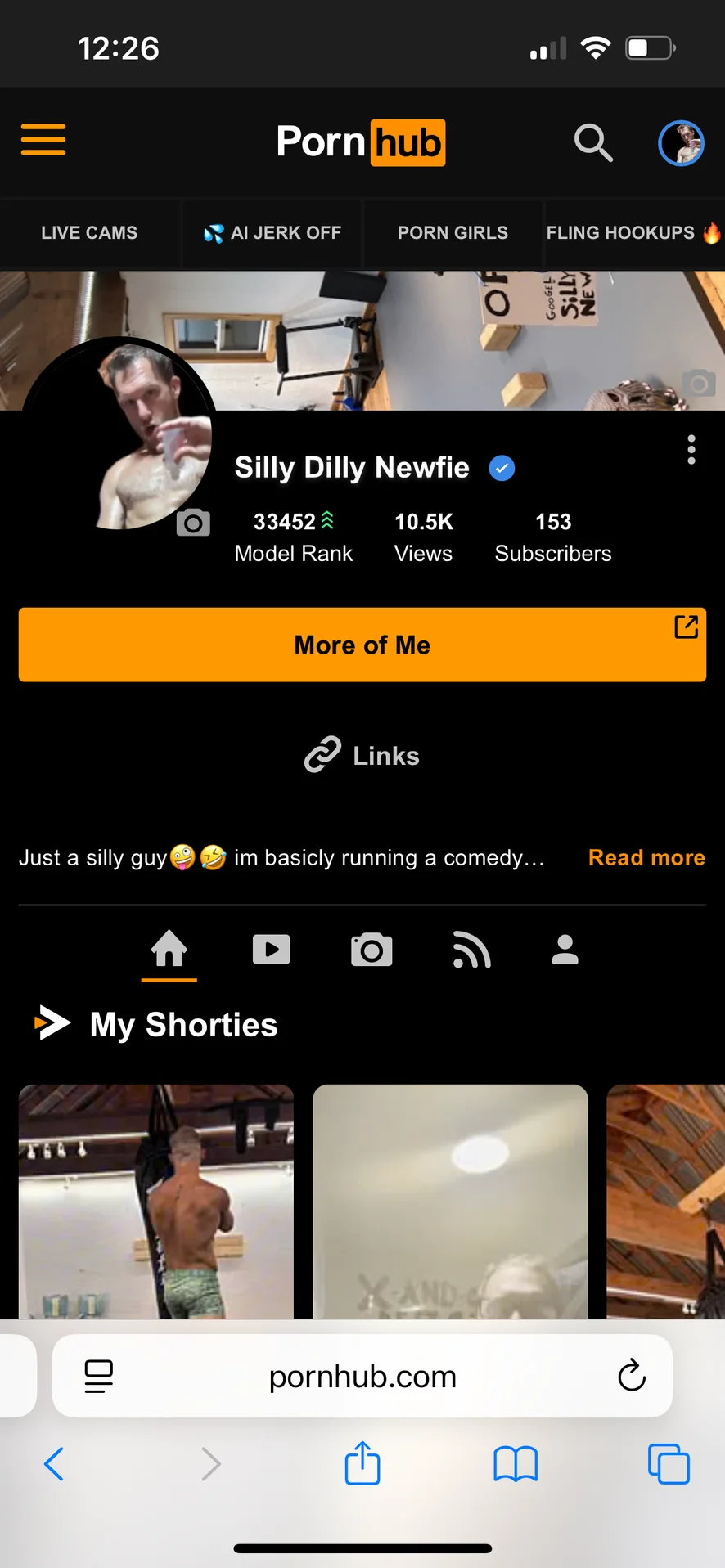The width and height of the screenshot is (725, 1568).
Task: Change profile picture via camera icon
Action: pos(193,523)
